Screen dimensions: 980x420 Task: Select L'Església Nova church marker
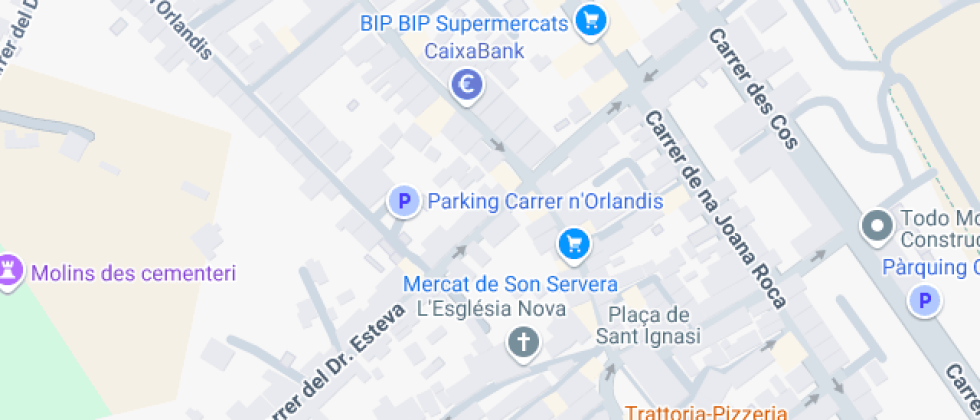(522, 343)
